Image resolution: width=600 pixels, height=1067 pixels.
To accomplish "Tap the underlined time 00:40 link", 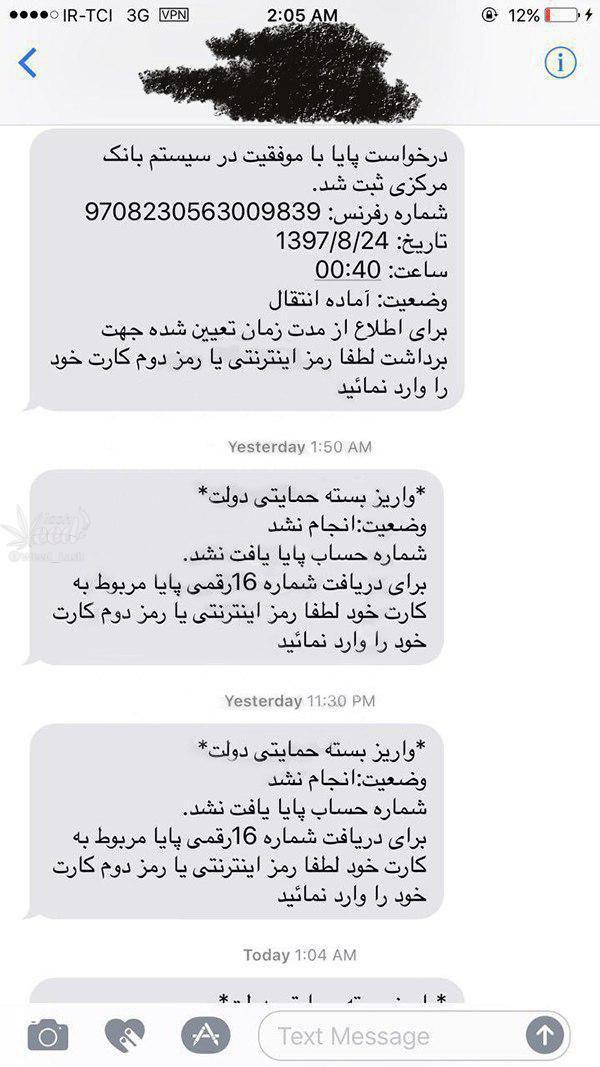I will pos(348,270).
